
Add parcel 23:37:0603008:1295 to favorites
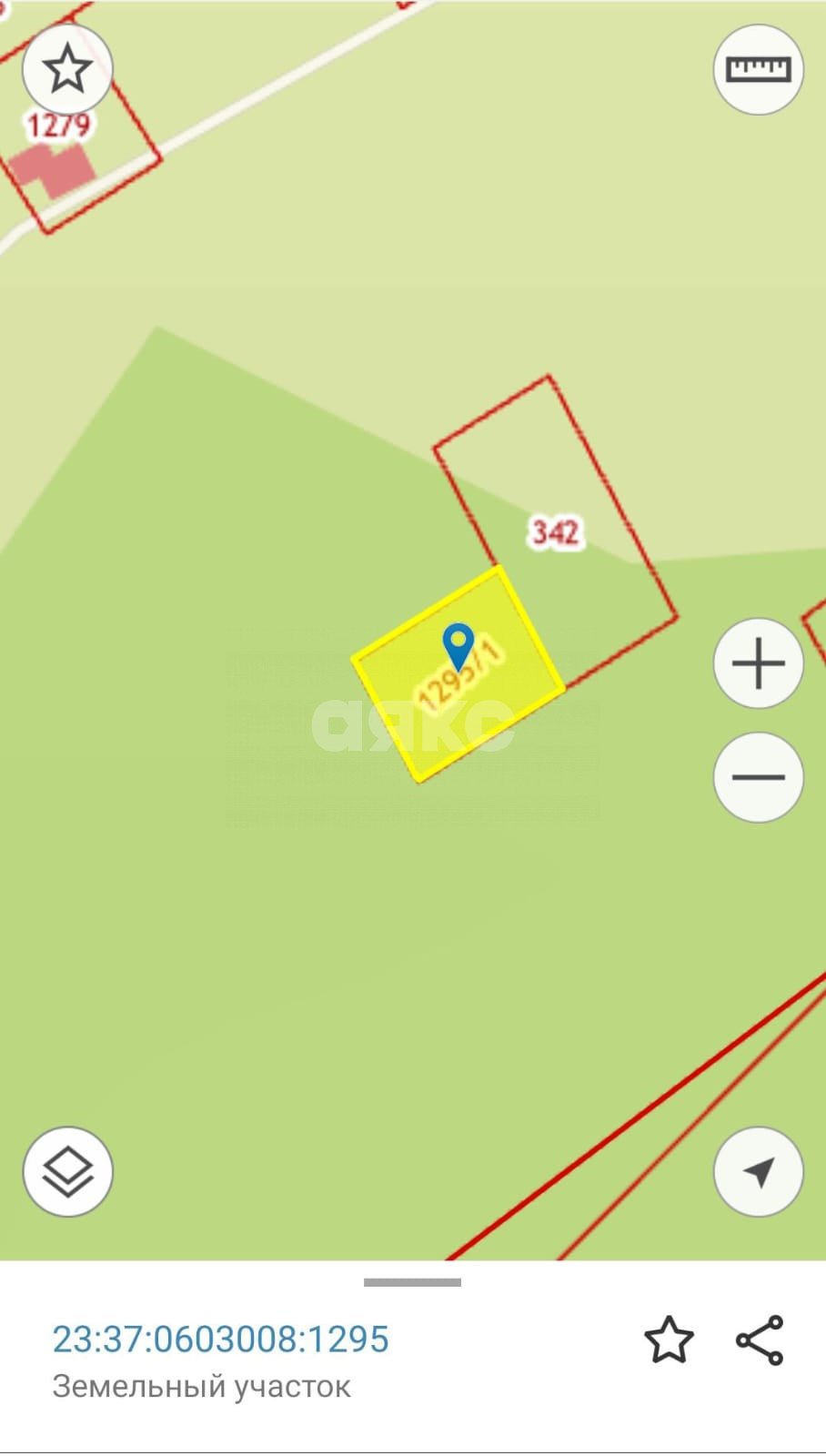coord(669,1340)
